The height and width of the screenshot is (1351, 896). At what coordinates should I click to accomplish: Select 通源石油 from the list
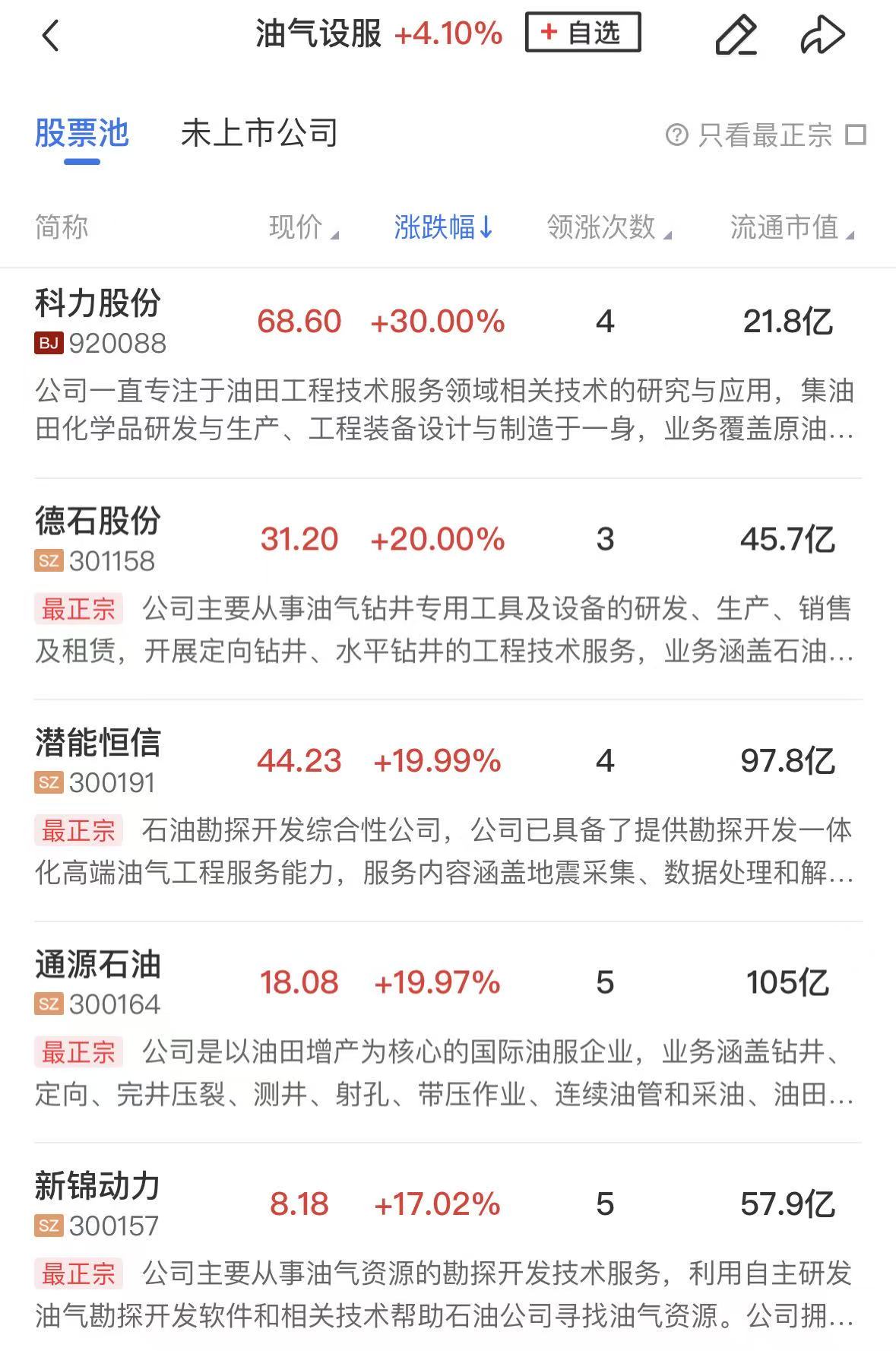click(x=98, y=965)
